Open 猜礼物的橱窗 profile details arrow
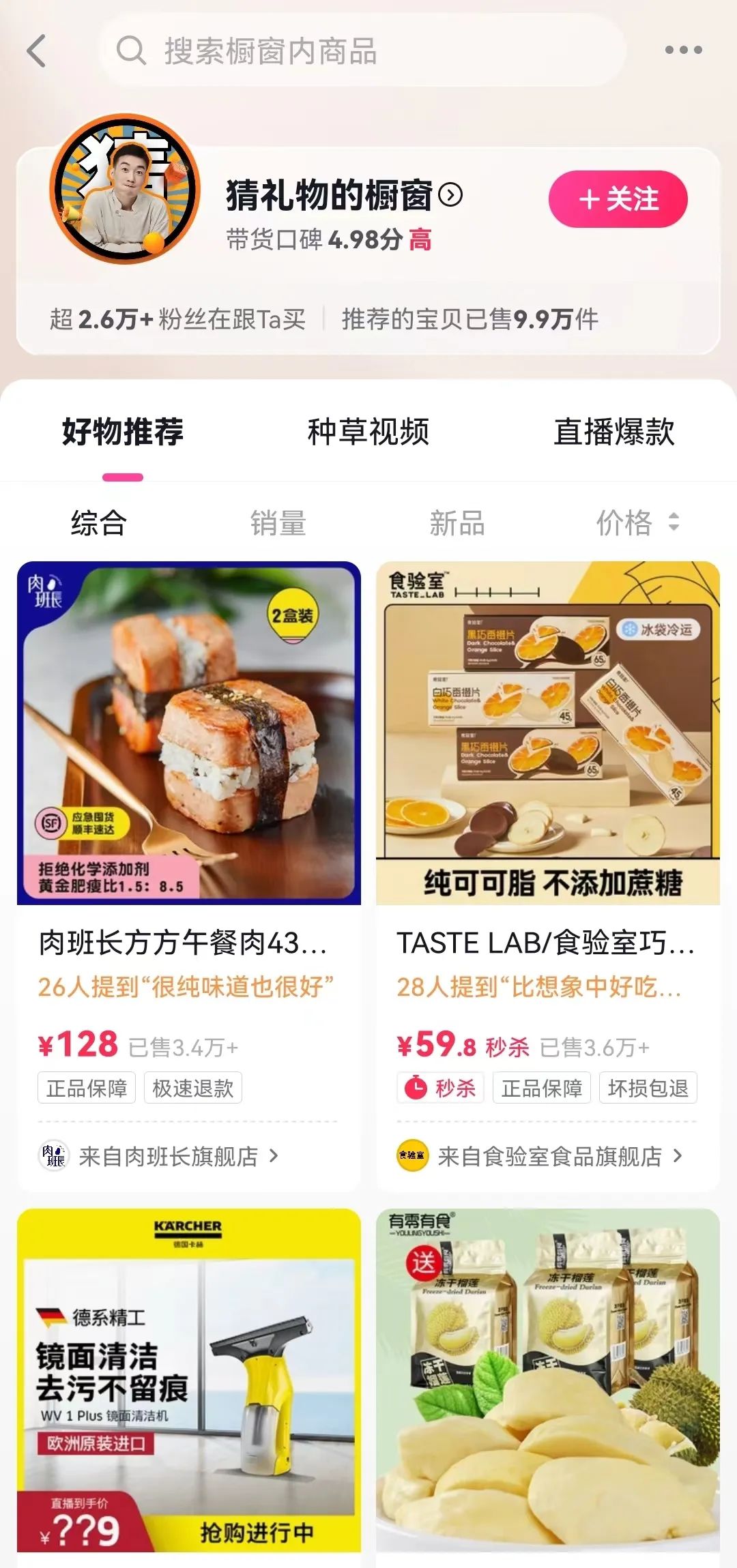737x1568 pixels. coord(450,196)
